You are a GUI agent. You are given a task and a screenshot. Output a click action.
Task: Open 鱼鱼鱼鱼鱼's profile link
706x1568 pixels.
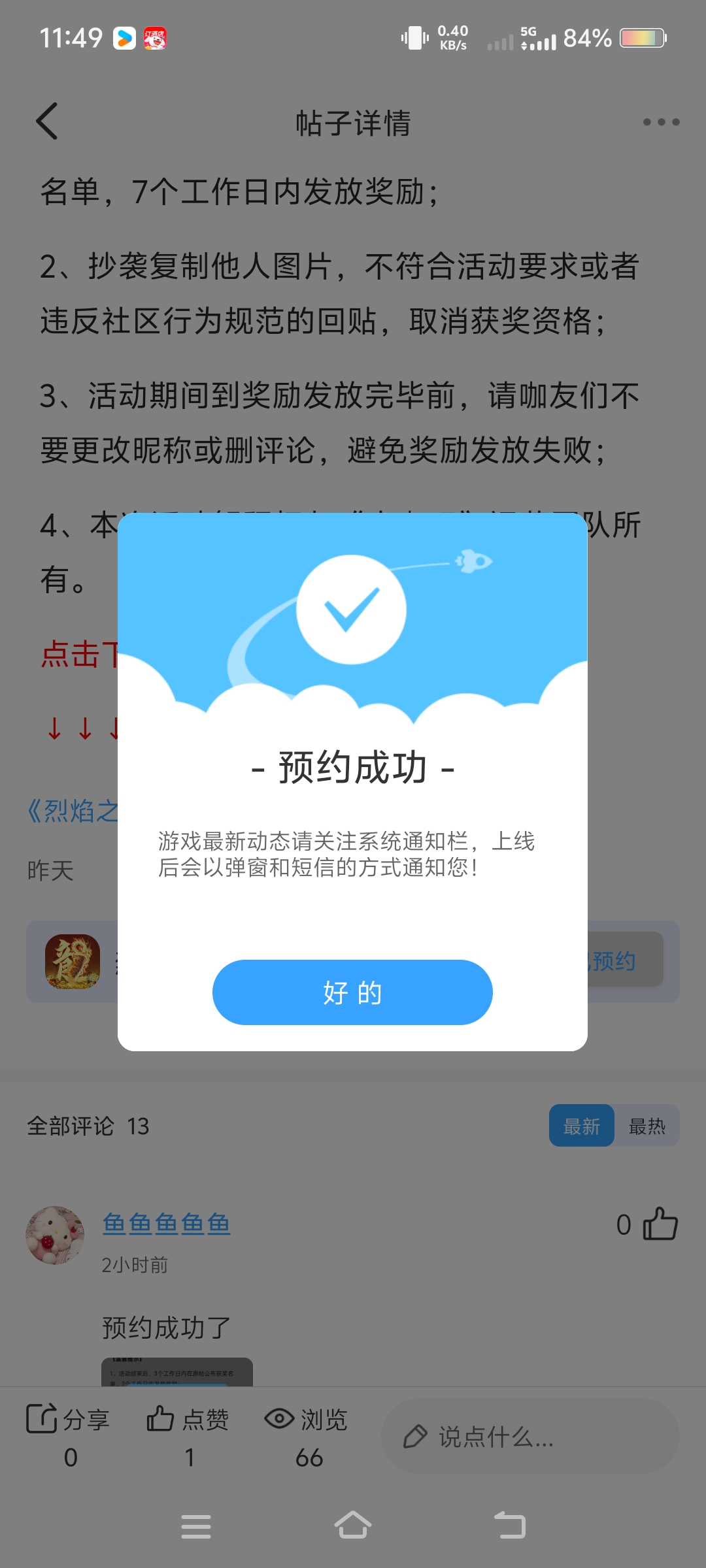tap(166, 1223)
